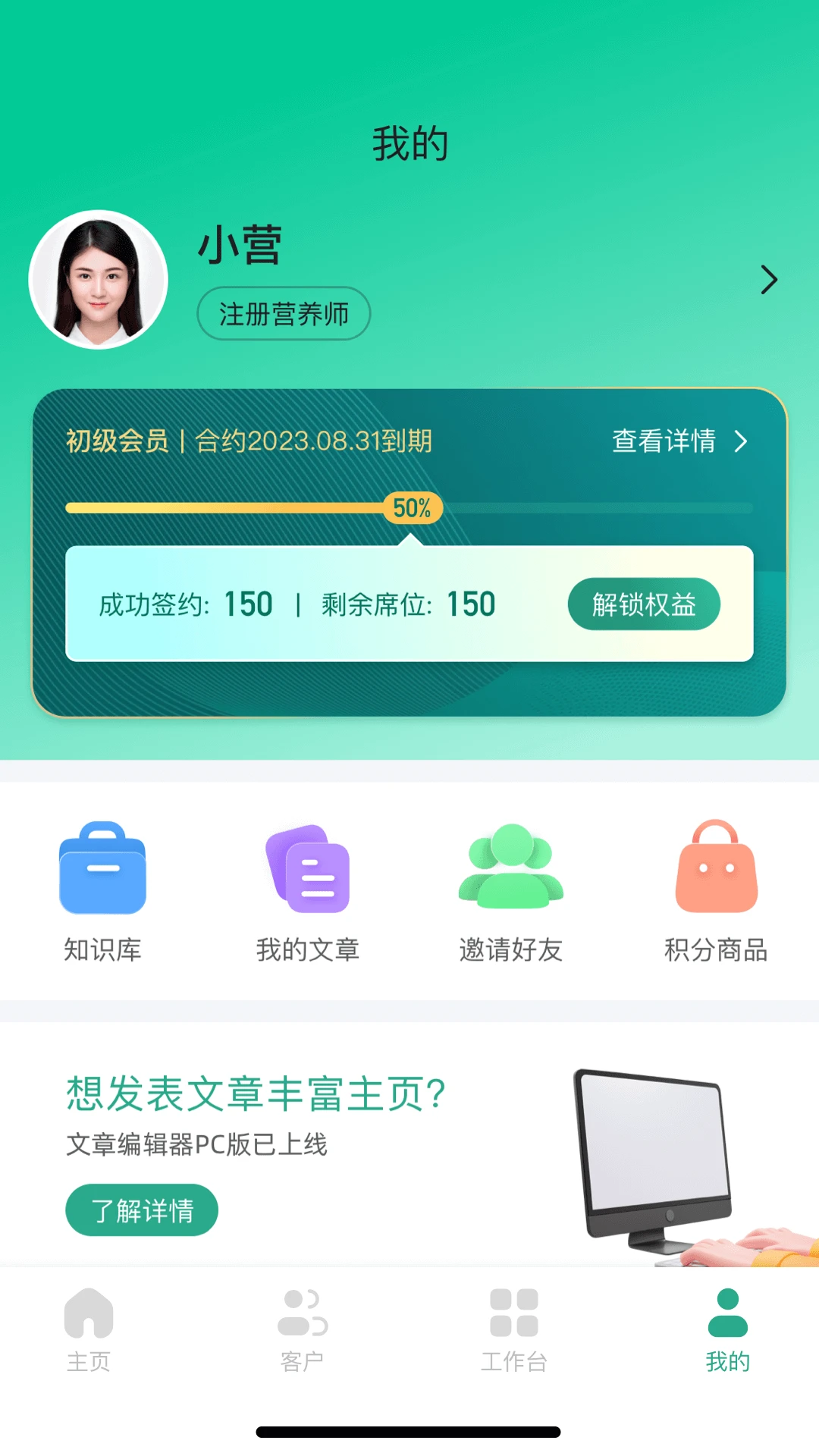Click the 50% progress indicator
Screen dimensions: 819x1456
pos(412,508)
